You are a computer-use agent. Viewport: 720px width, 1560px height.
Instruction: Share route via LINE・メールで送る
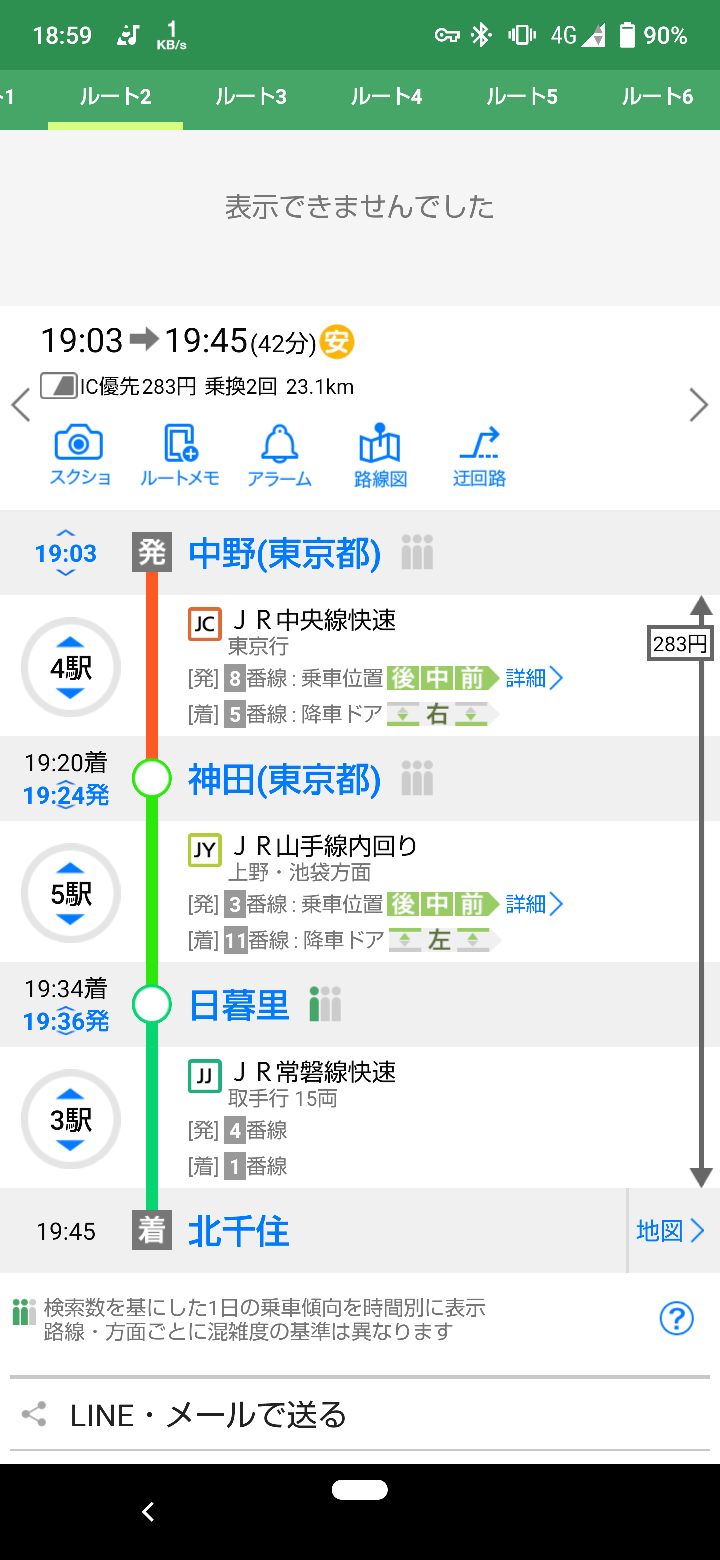[x=208, y=1415]
